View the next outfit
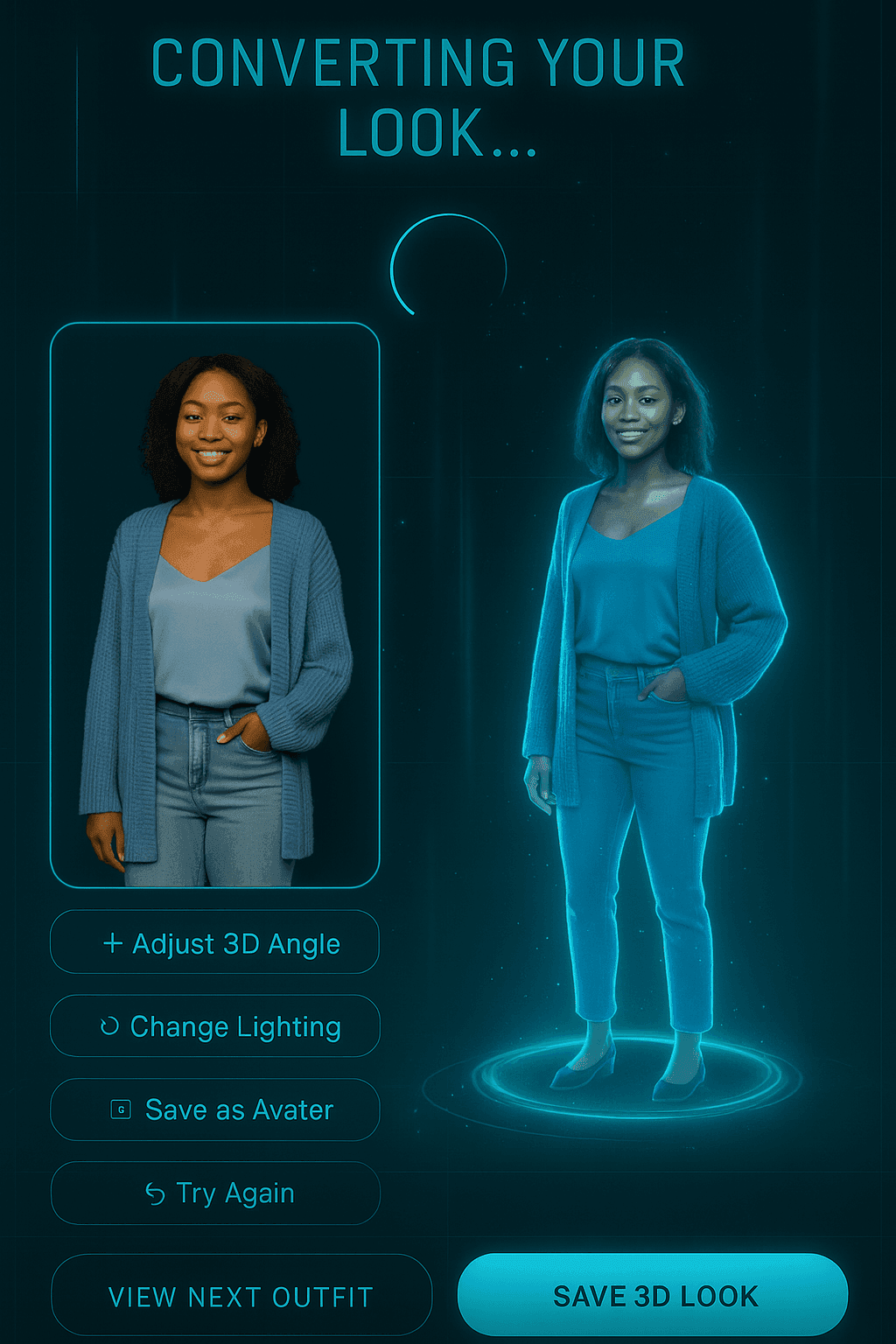This screenshot has width=896, height=1344. click(241, 1296)
